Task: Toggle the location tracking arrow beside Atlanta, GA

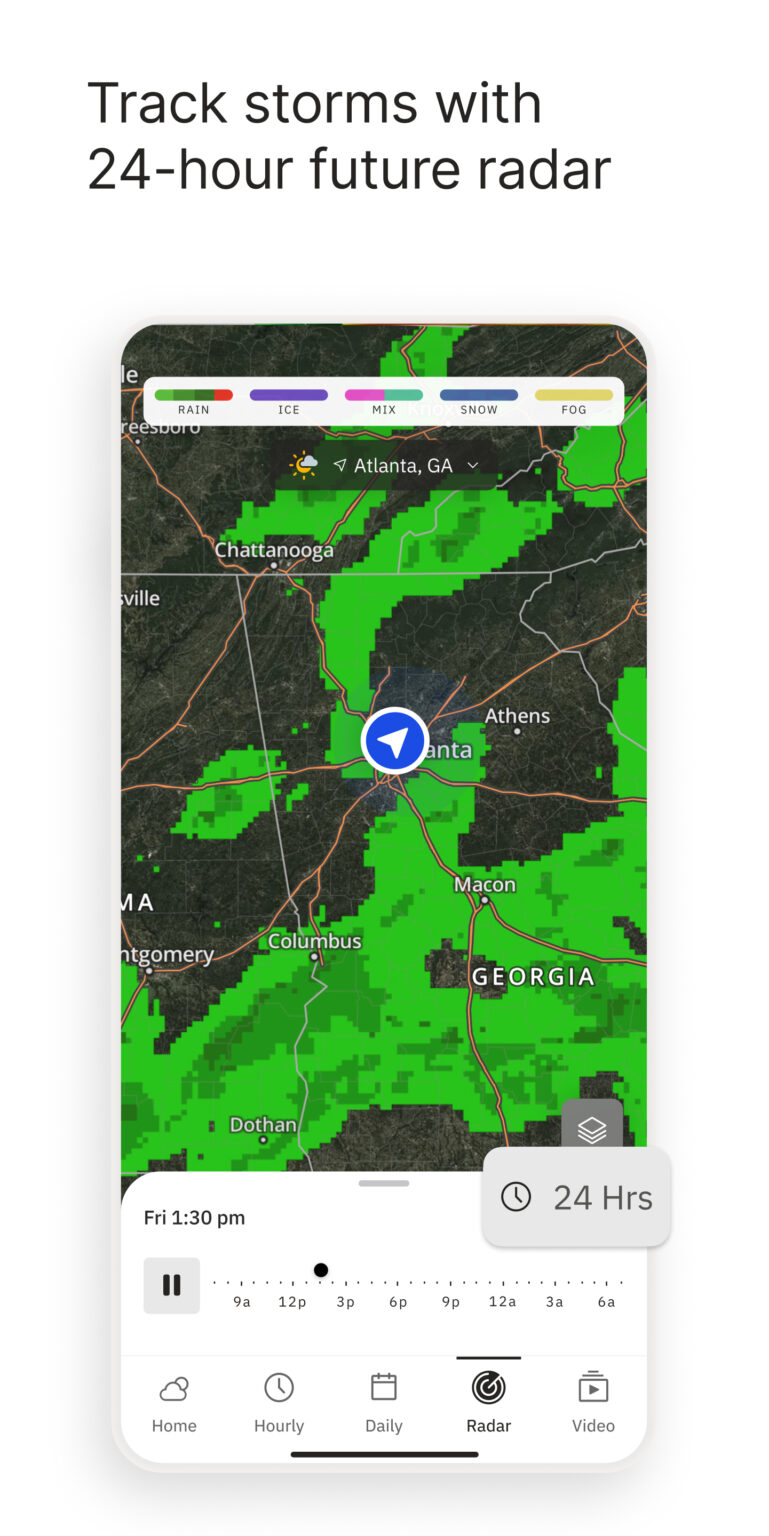Action: (x=340, y=465)
